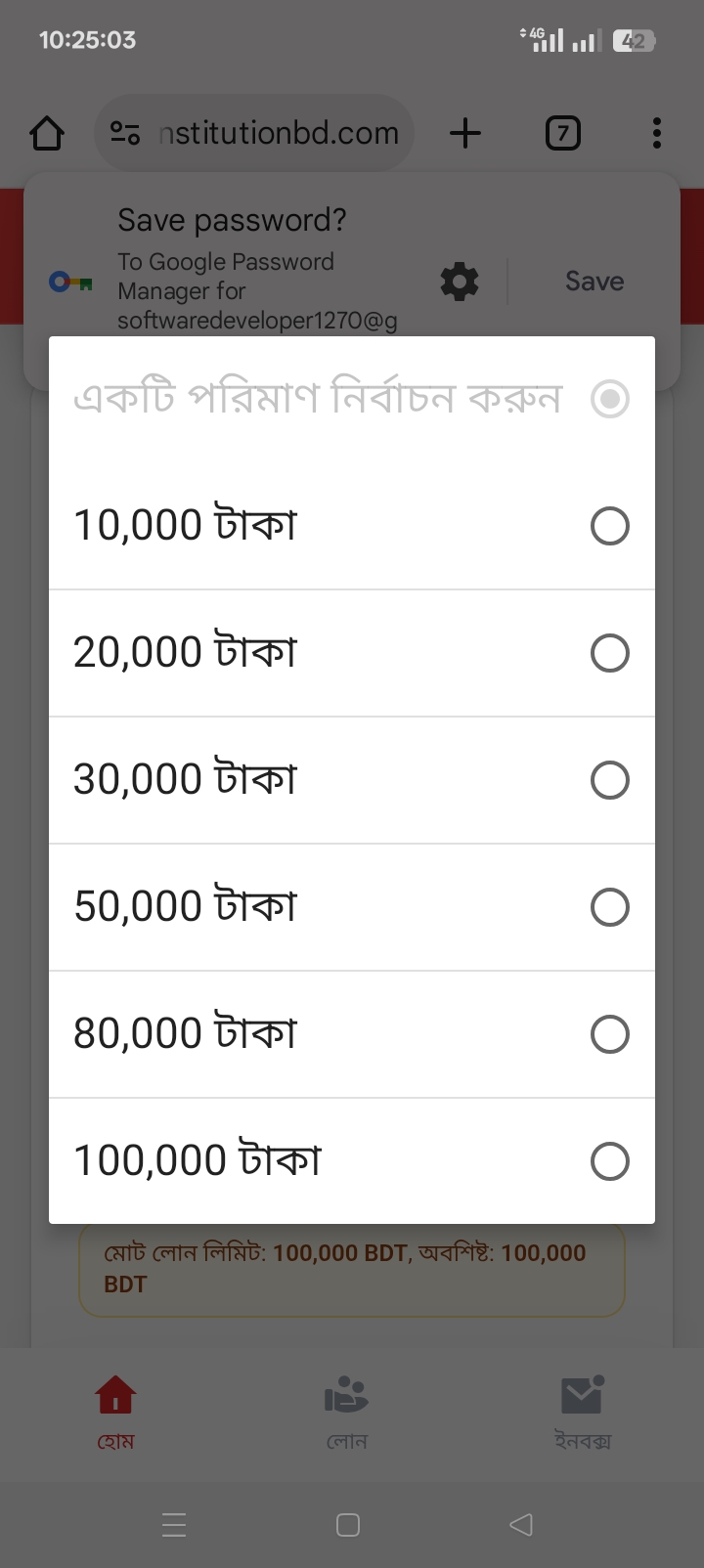View the 7 open tabs
This screenshot has height=1568, width=704.
[562, 133]
